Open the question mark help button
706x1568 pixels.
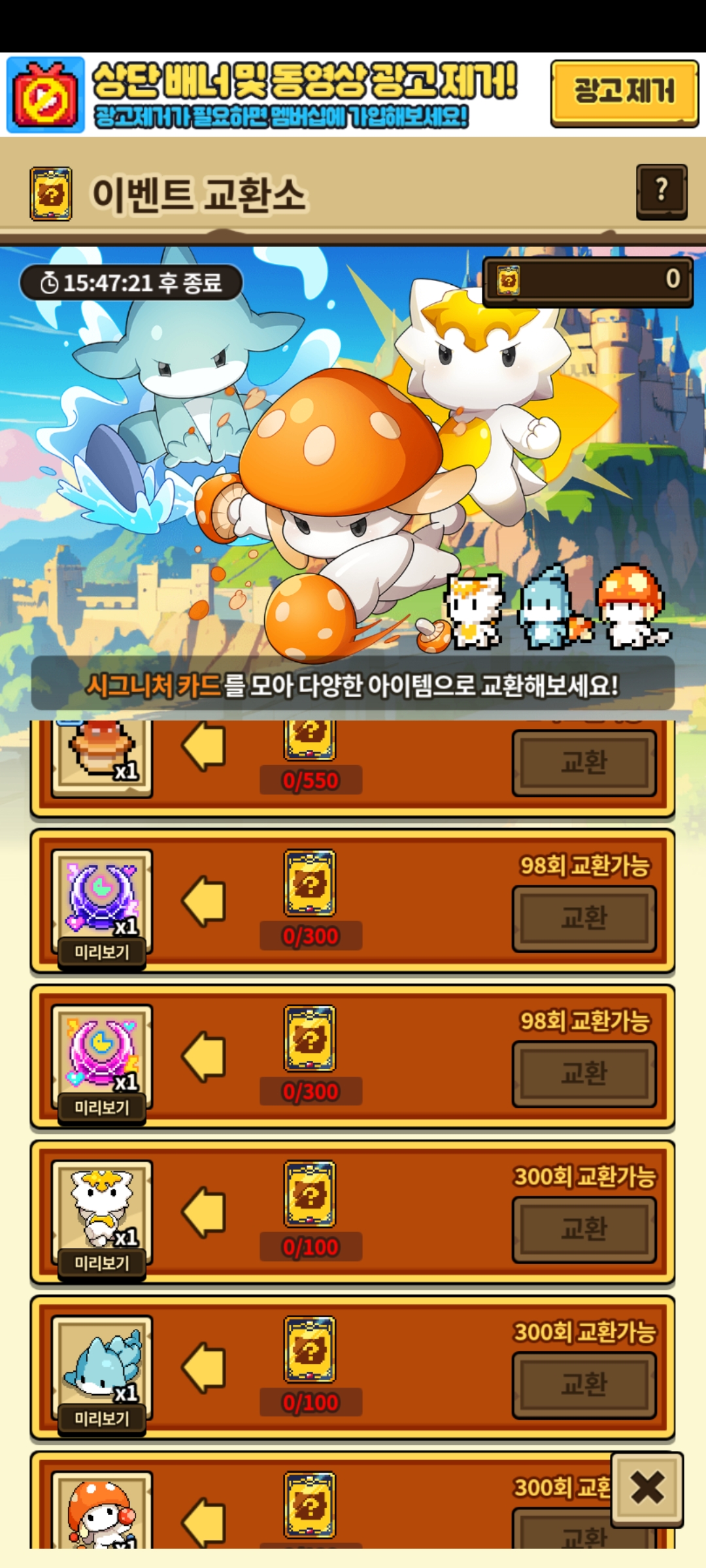(x=662, y=191)
